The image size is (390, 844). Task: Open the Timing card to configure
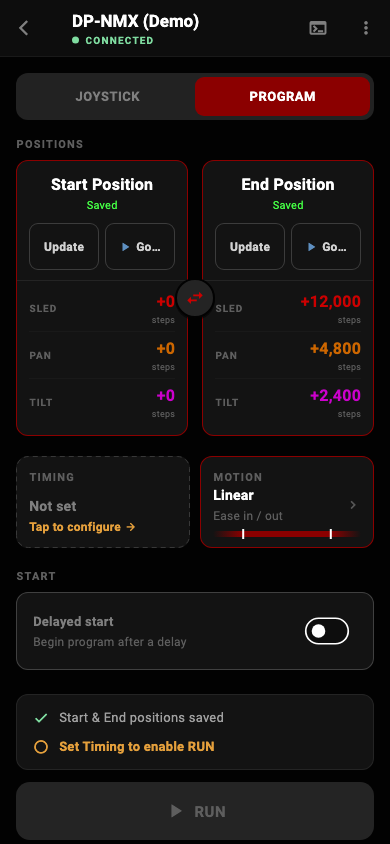click(x=103, y=502)
